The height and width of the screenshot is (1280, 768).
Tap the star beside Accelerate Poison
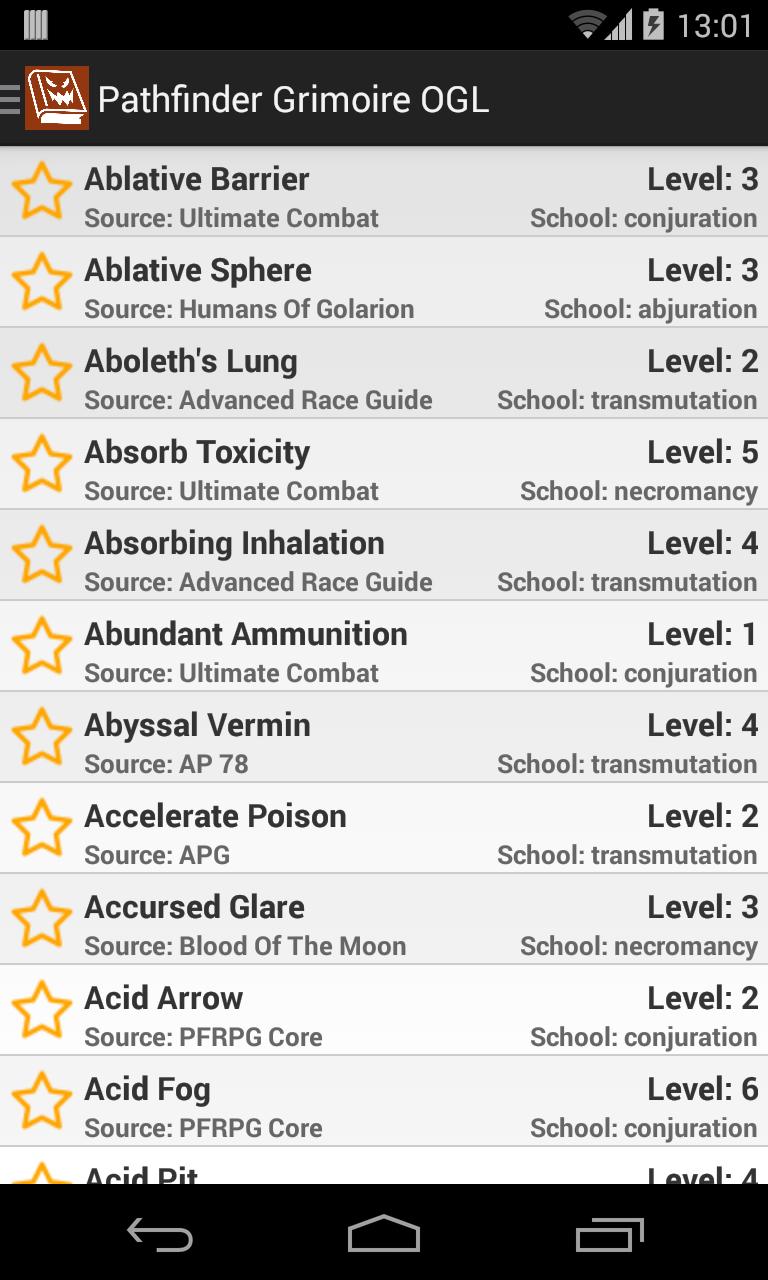pos(42,829)
